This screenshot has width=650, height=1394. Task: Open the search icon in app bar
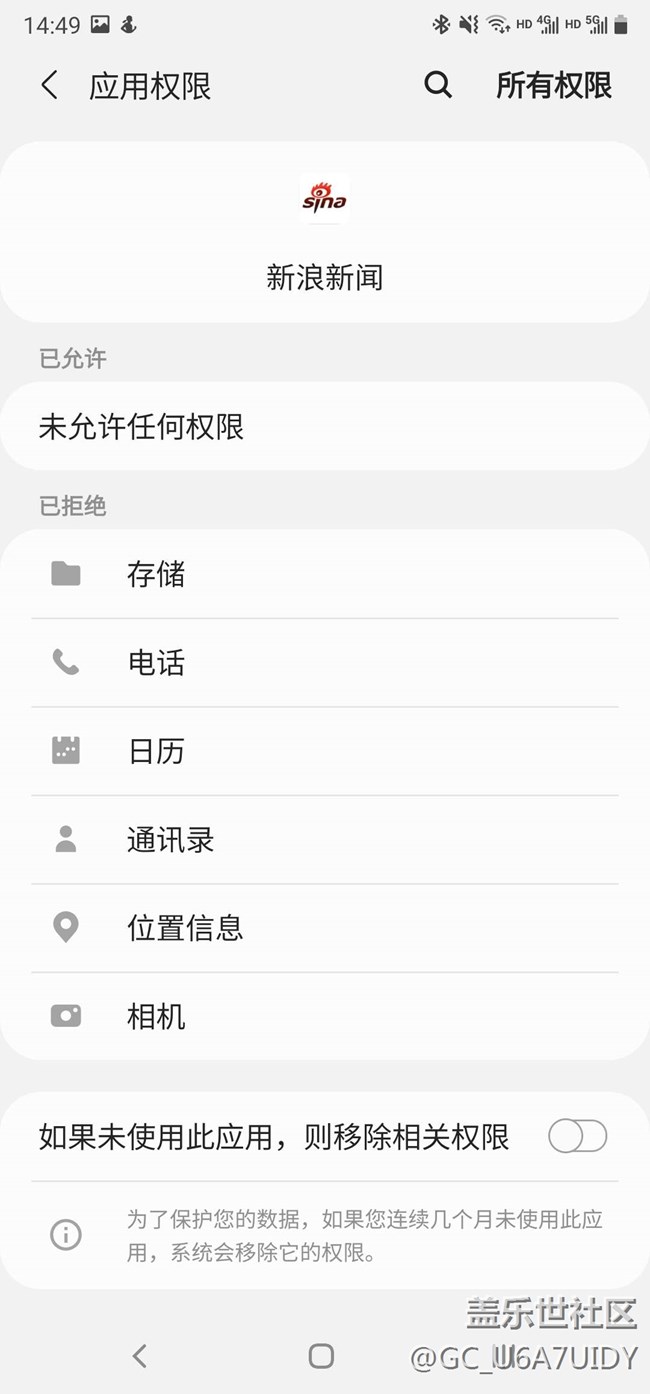pos(438,86)
